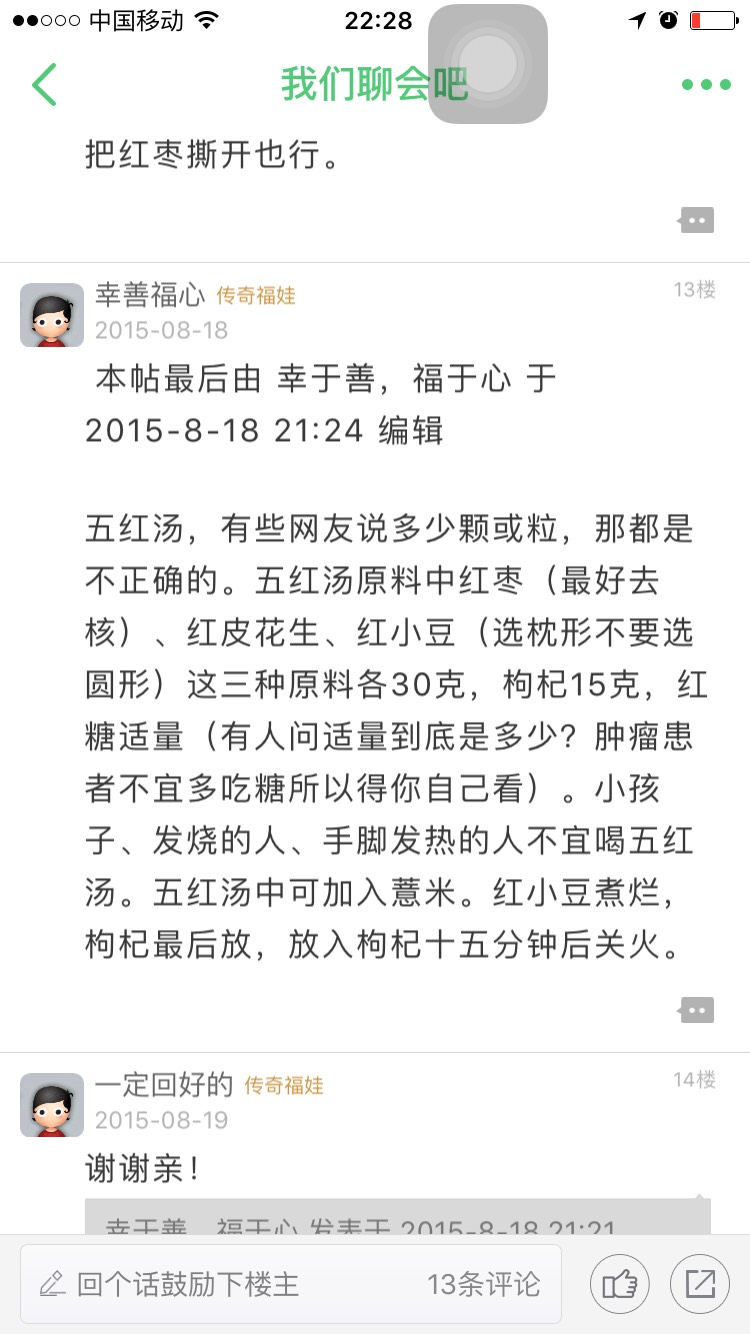Screen dimensions: 750x1334
Task: Reply to the 五红汤 comment on floor 13
Action: 697,1010
